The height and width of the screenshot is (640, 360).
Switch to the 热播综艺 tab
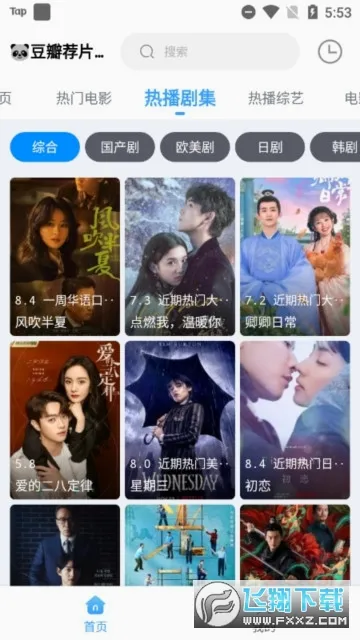click(276, 98)
